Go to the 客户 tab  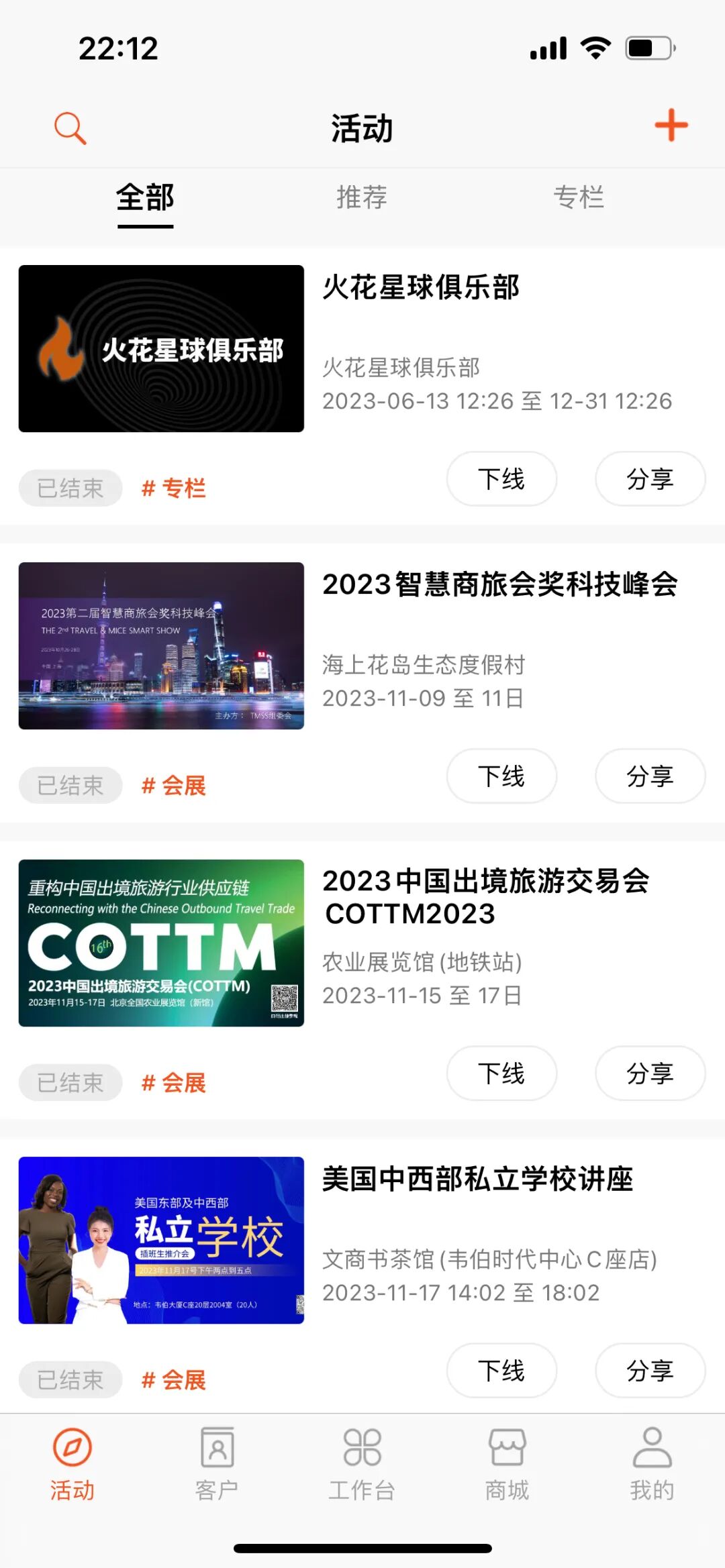coord(217,1463)
